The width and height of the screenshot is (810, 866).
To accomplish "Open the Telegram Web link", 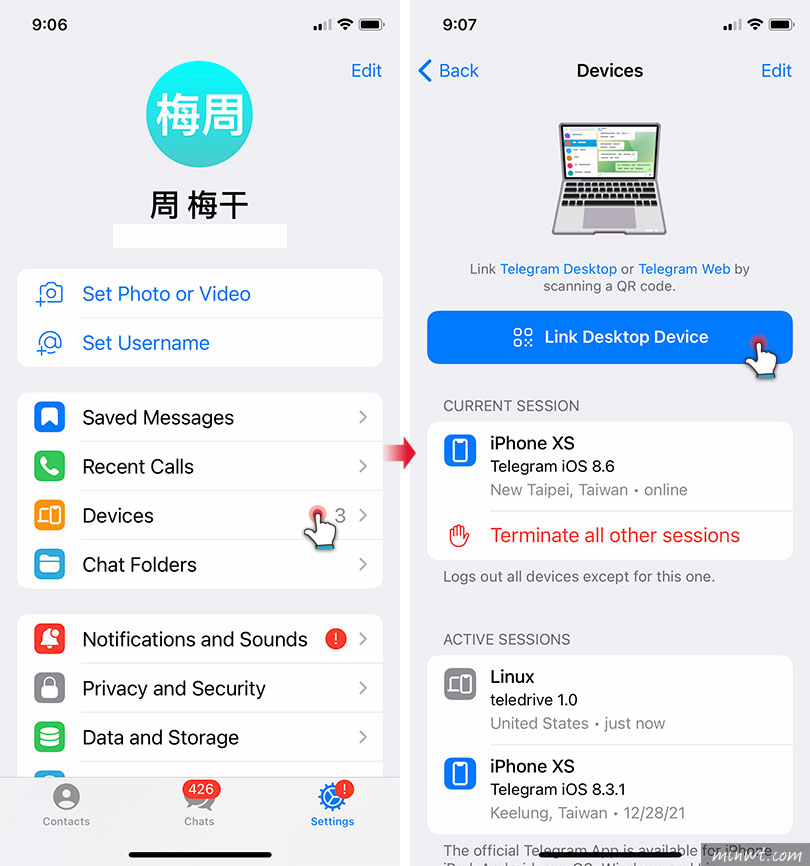I will pos(683,269).
